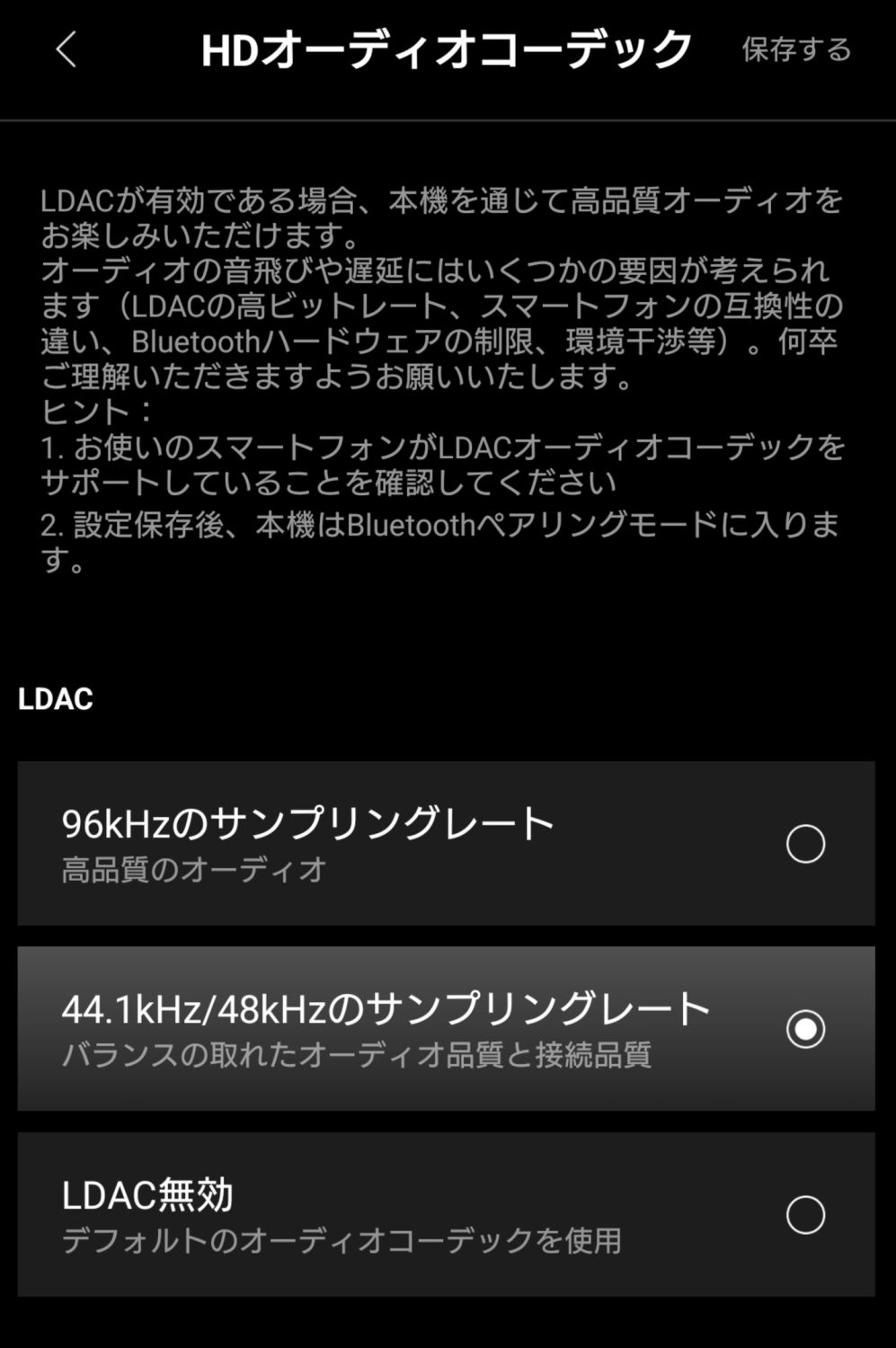Go back with the top-left arrow

[x=67, y=49]
